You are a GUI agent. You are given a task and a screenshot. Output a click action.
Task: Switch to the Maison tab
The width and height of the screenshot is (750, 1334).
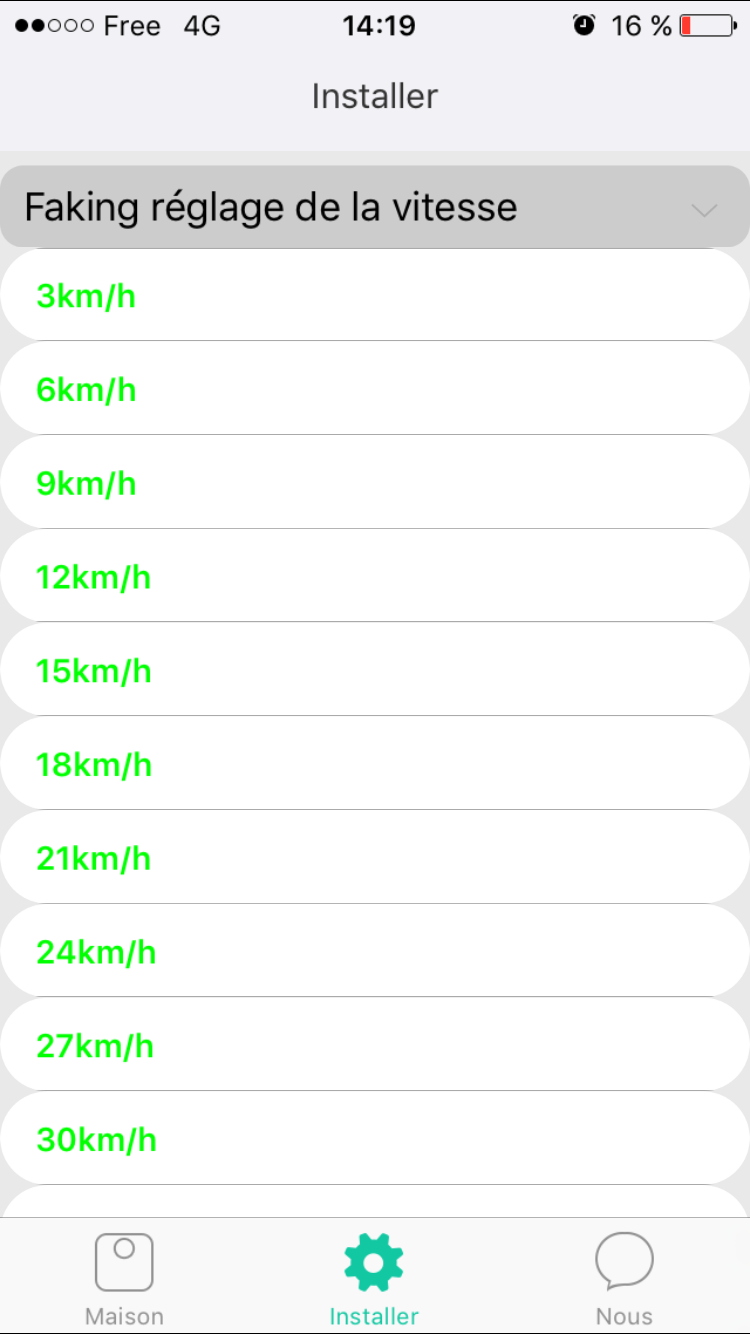[x=124, y=1277]
